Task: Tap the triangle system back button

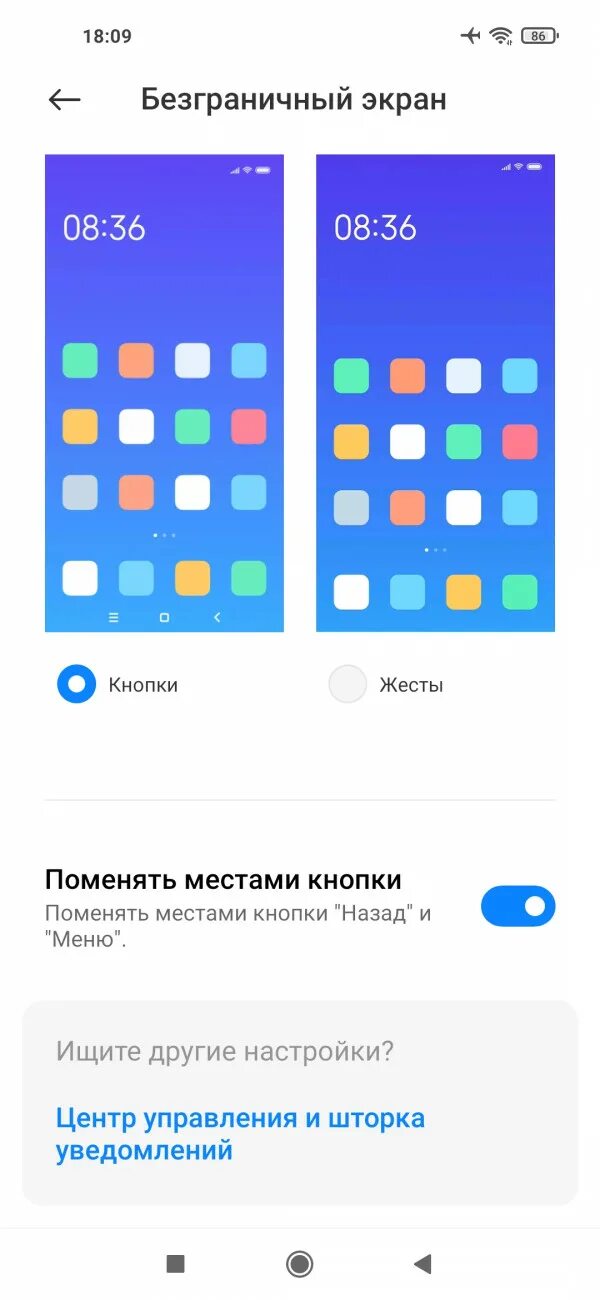Action: (x=422, y=1264)
